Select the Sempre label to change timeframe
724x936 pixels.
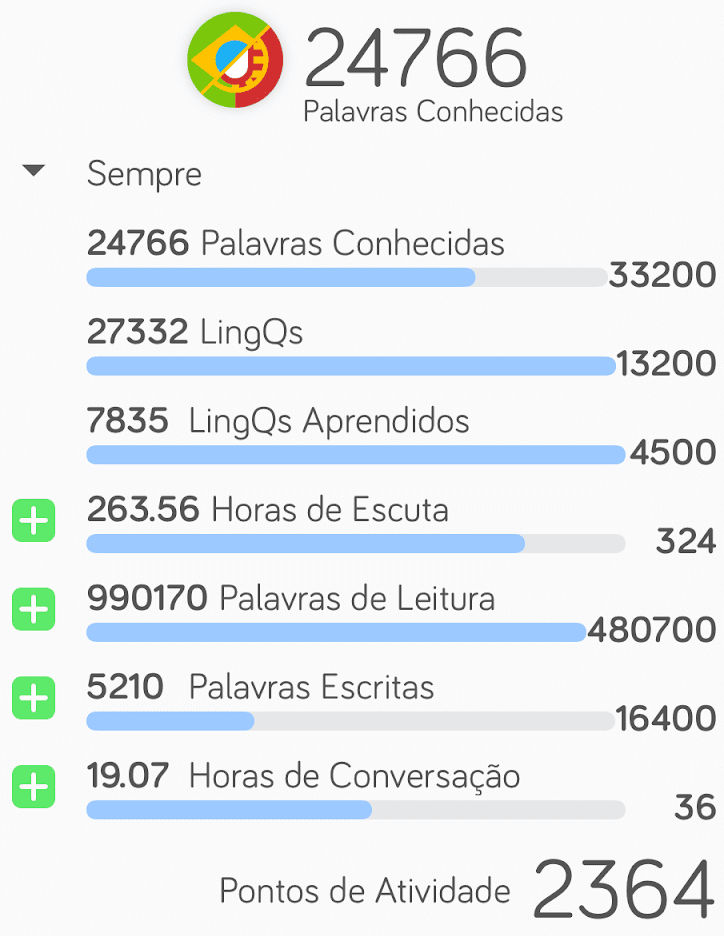point(145,173)
